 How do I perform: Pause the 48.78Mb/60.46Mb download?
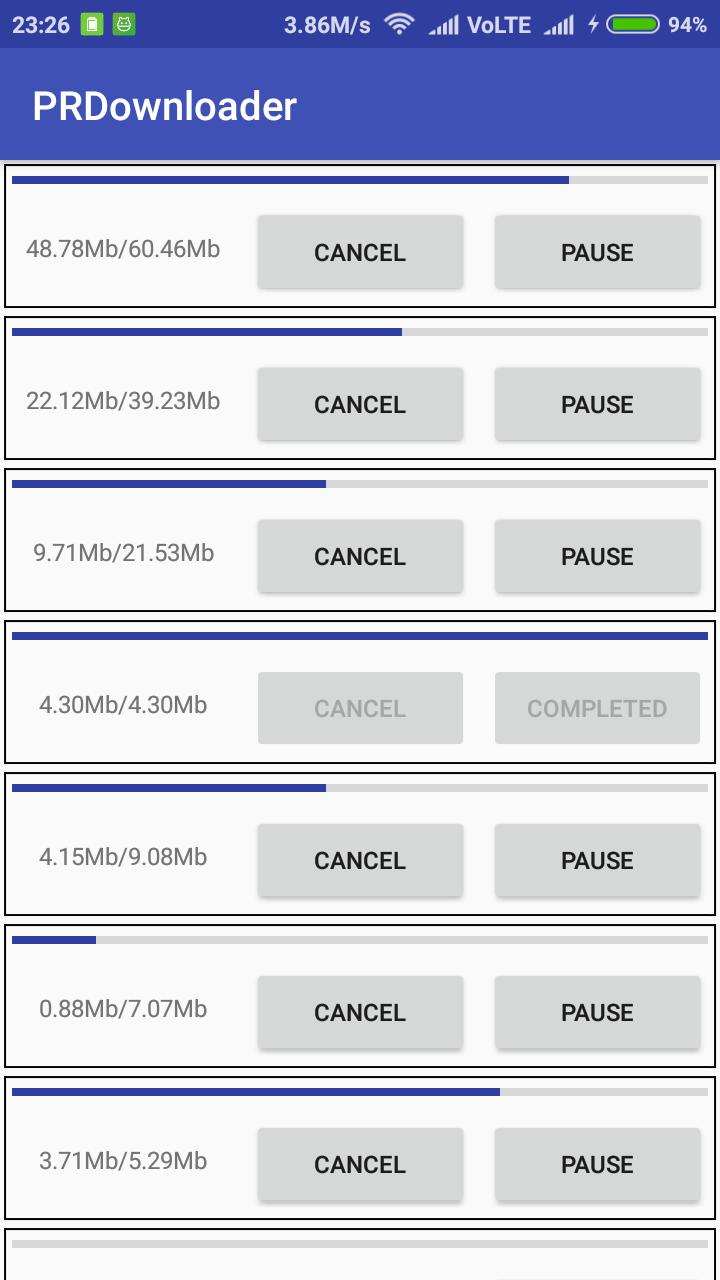point(597,252)
